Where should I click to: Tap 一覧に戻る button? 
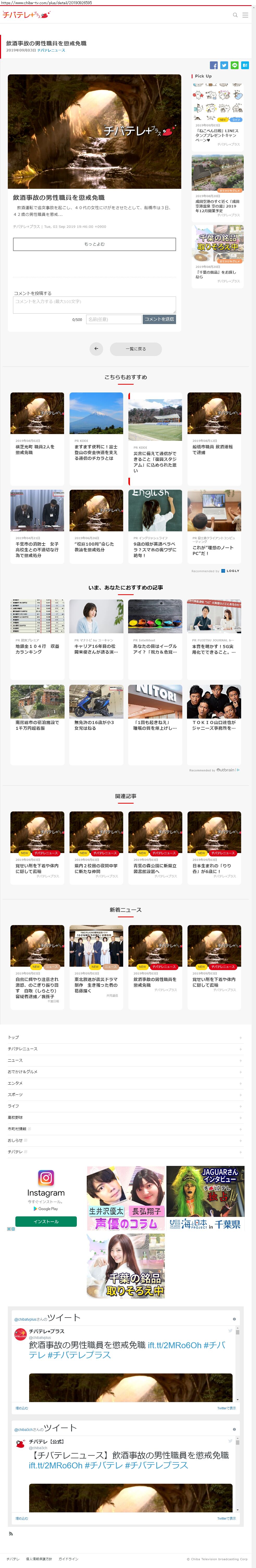(136, 349)
